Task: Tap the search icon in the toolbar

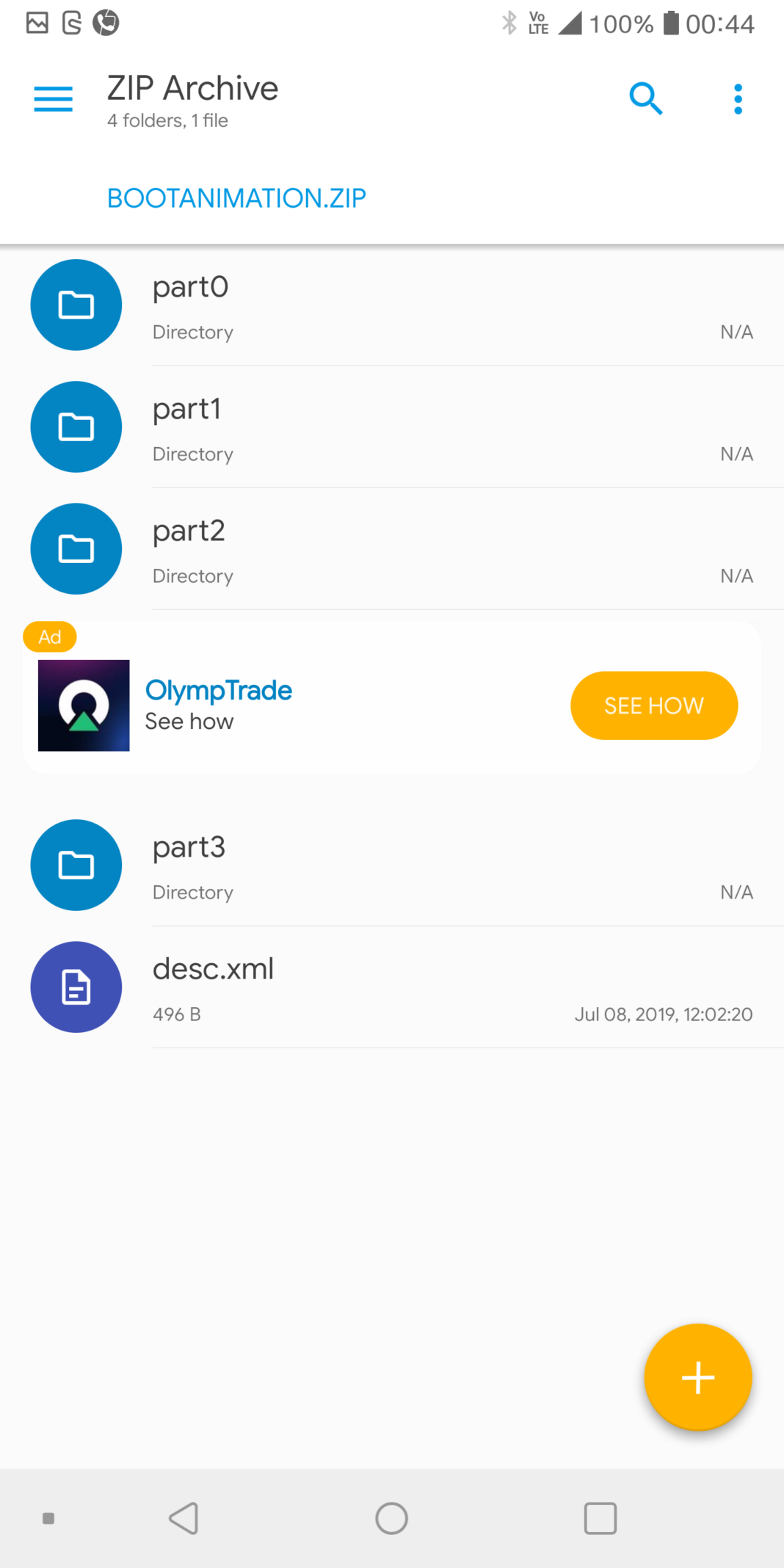Action: (x=645, y=98)
